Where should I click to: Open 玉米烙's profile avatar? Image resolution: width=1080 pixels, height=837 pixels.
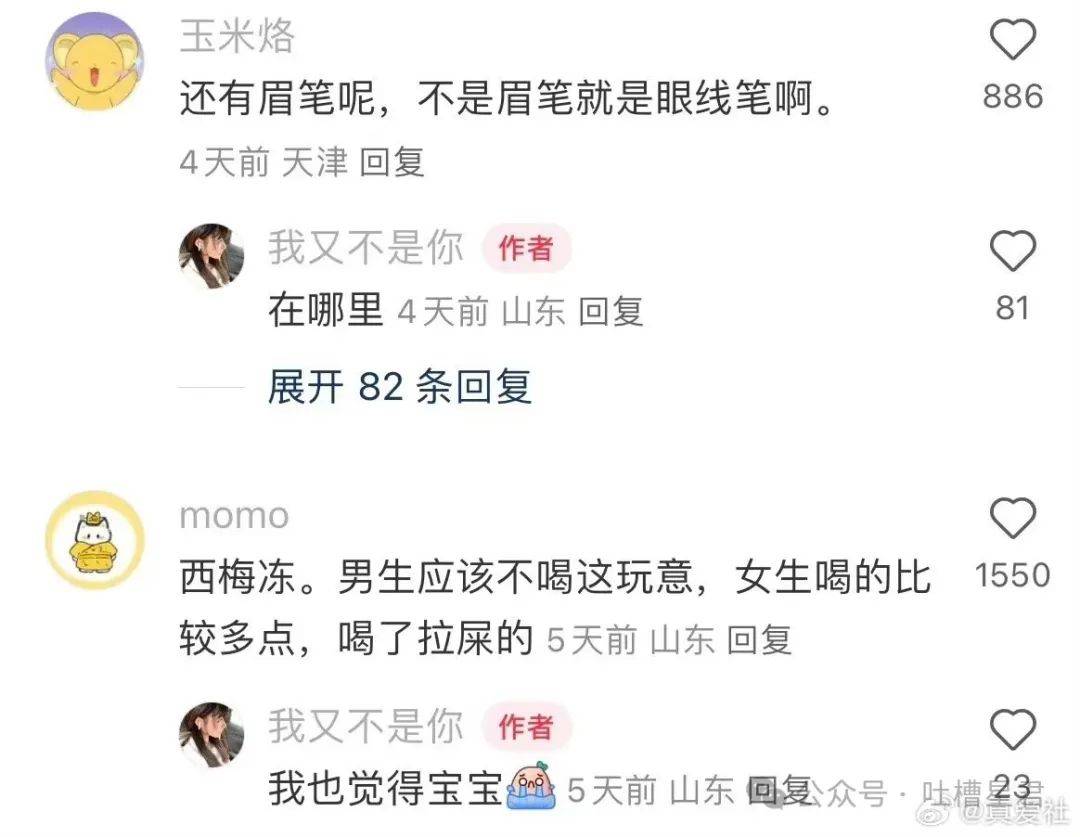[x=95, y=62]
